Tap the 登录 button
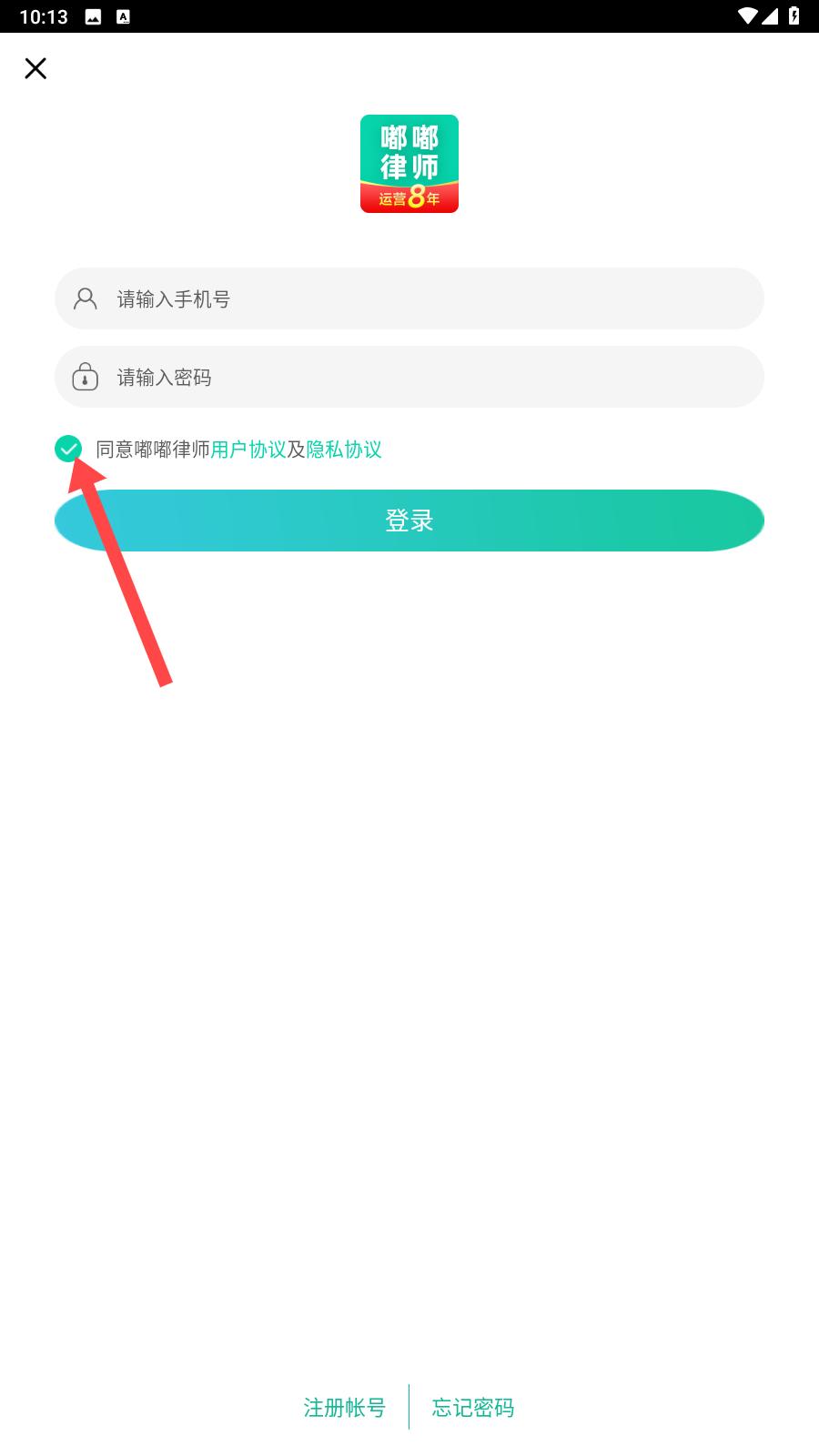The height and width of the screenshot is (1456, 819). click(x=409, y=521)
